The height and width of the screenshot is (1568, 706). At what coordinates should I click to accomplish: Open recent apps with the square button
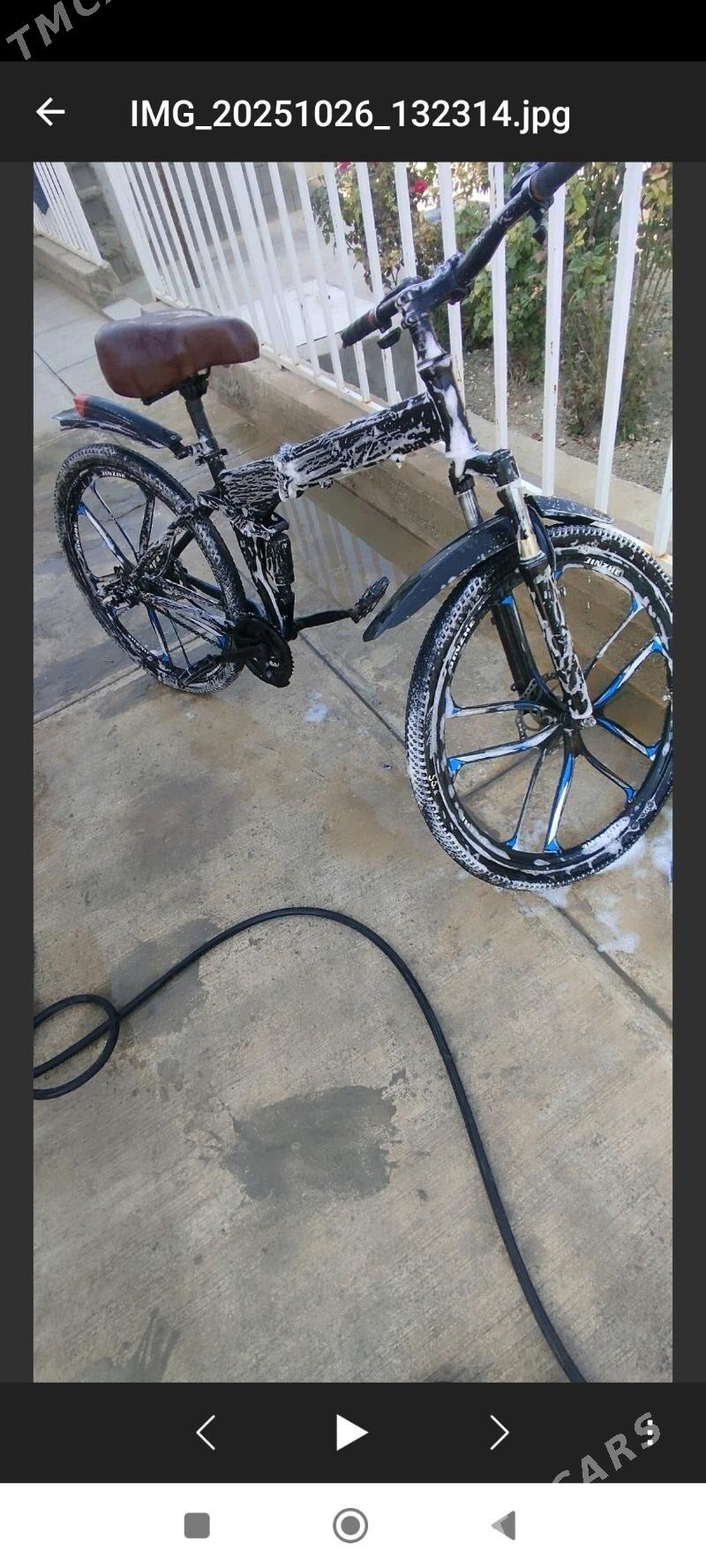[x=197, y=1525]
